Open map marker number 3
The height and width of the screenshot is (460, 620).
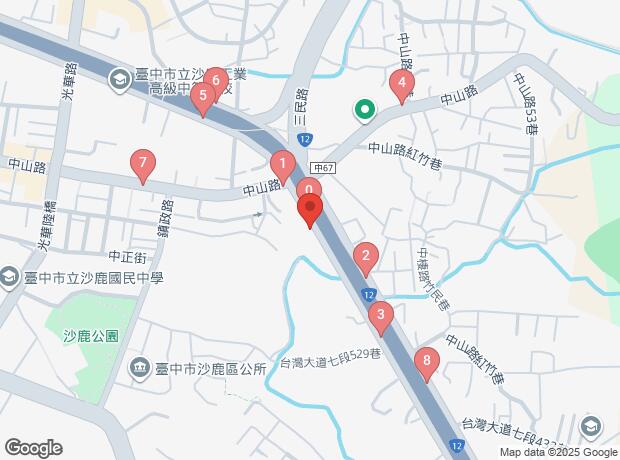pyautogui.click(x=380, y=316)
